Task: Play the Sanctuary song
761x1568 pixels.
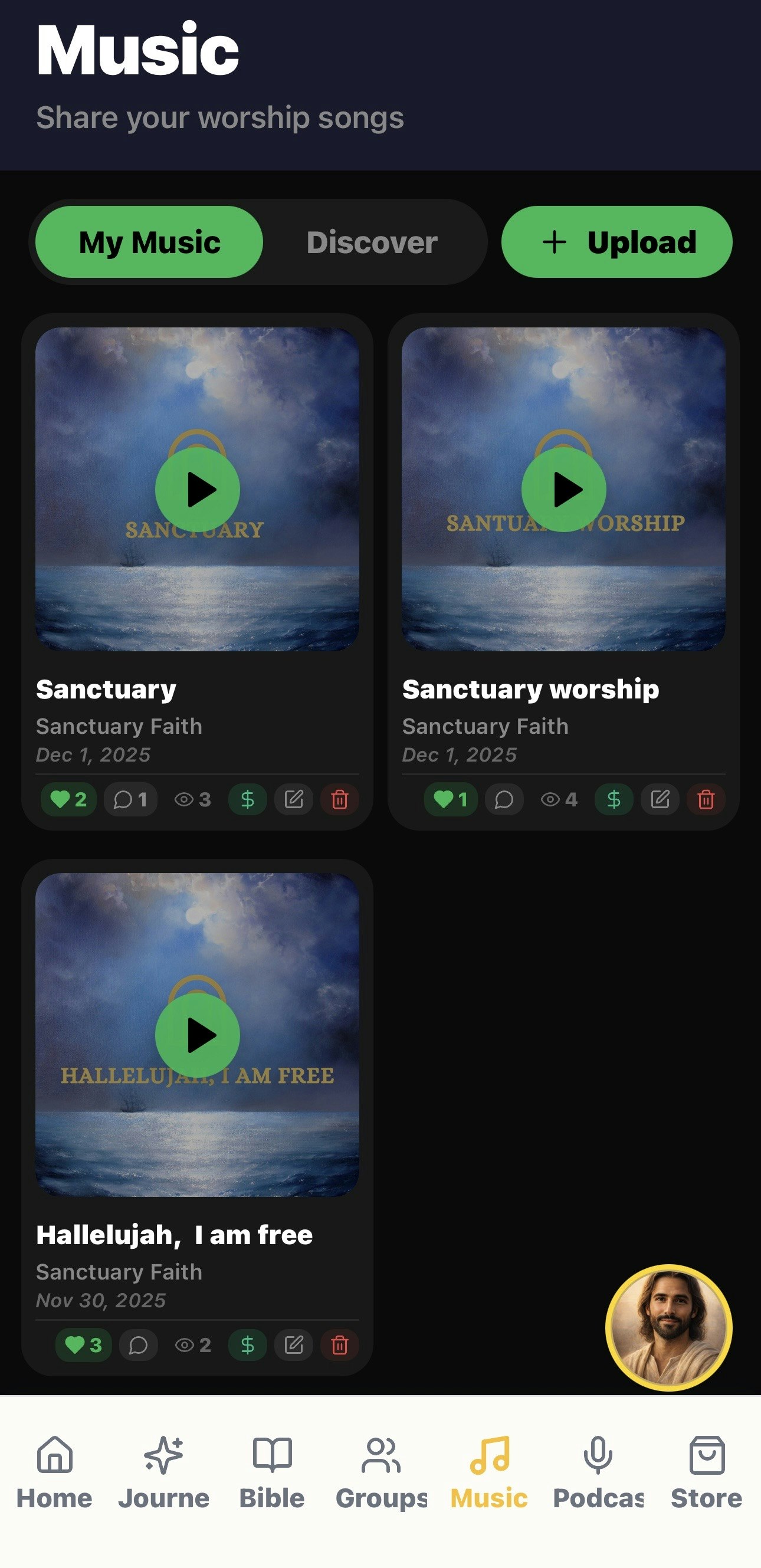Action: click(198, 489)
